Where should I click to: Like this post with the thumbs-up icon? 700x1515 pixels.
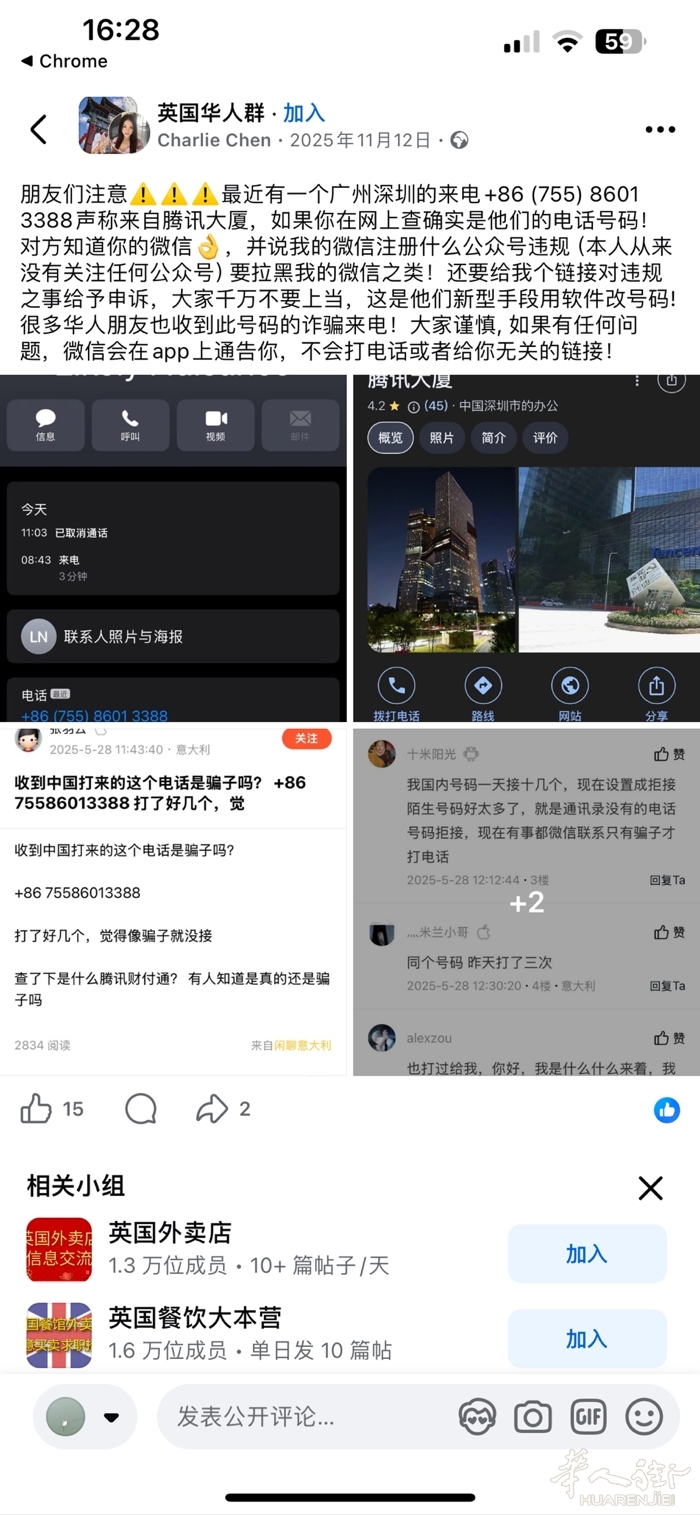37,1108
